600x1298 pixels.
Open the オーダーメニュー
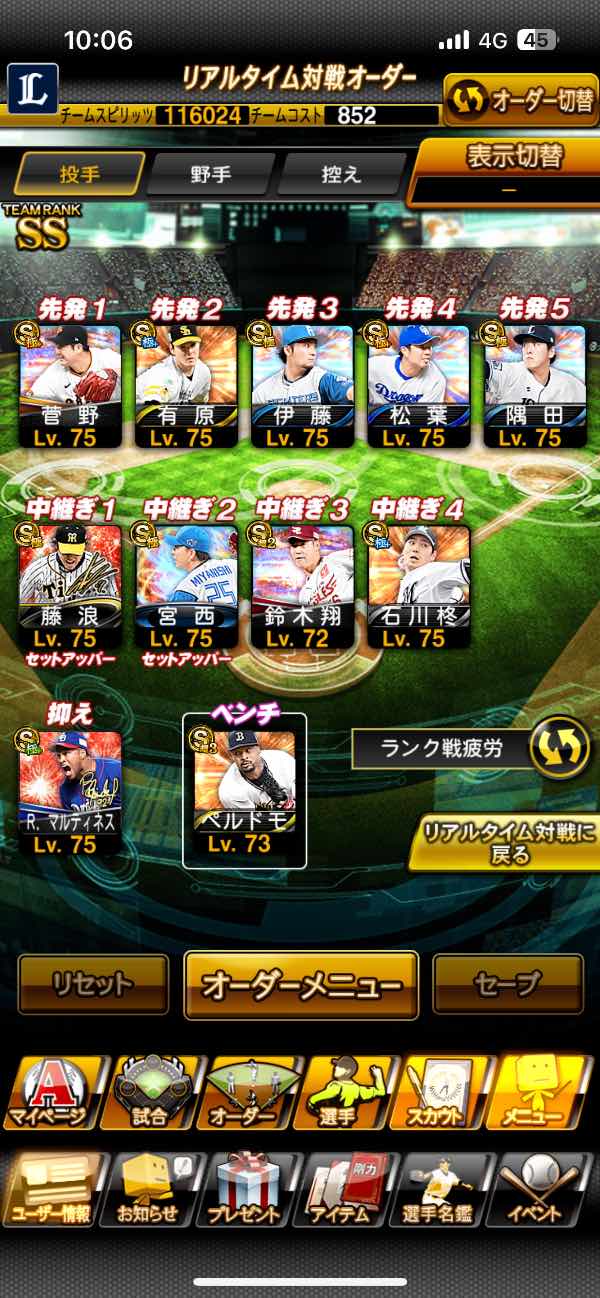point(301,985)
